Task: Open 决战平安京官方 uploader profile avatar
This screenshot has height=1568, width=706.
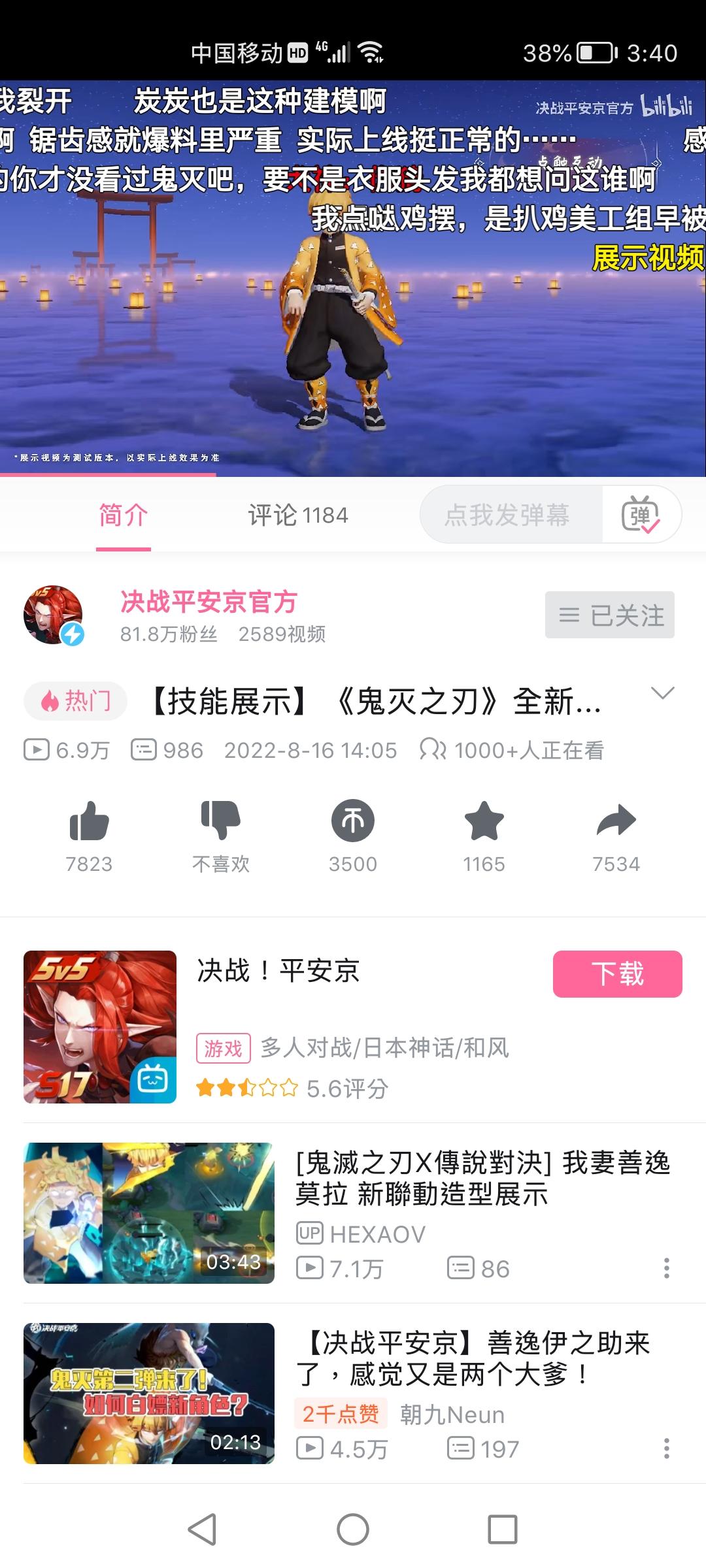Action: pyautogui.click(x=54, y=615)
